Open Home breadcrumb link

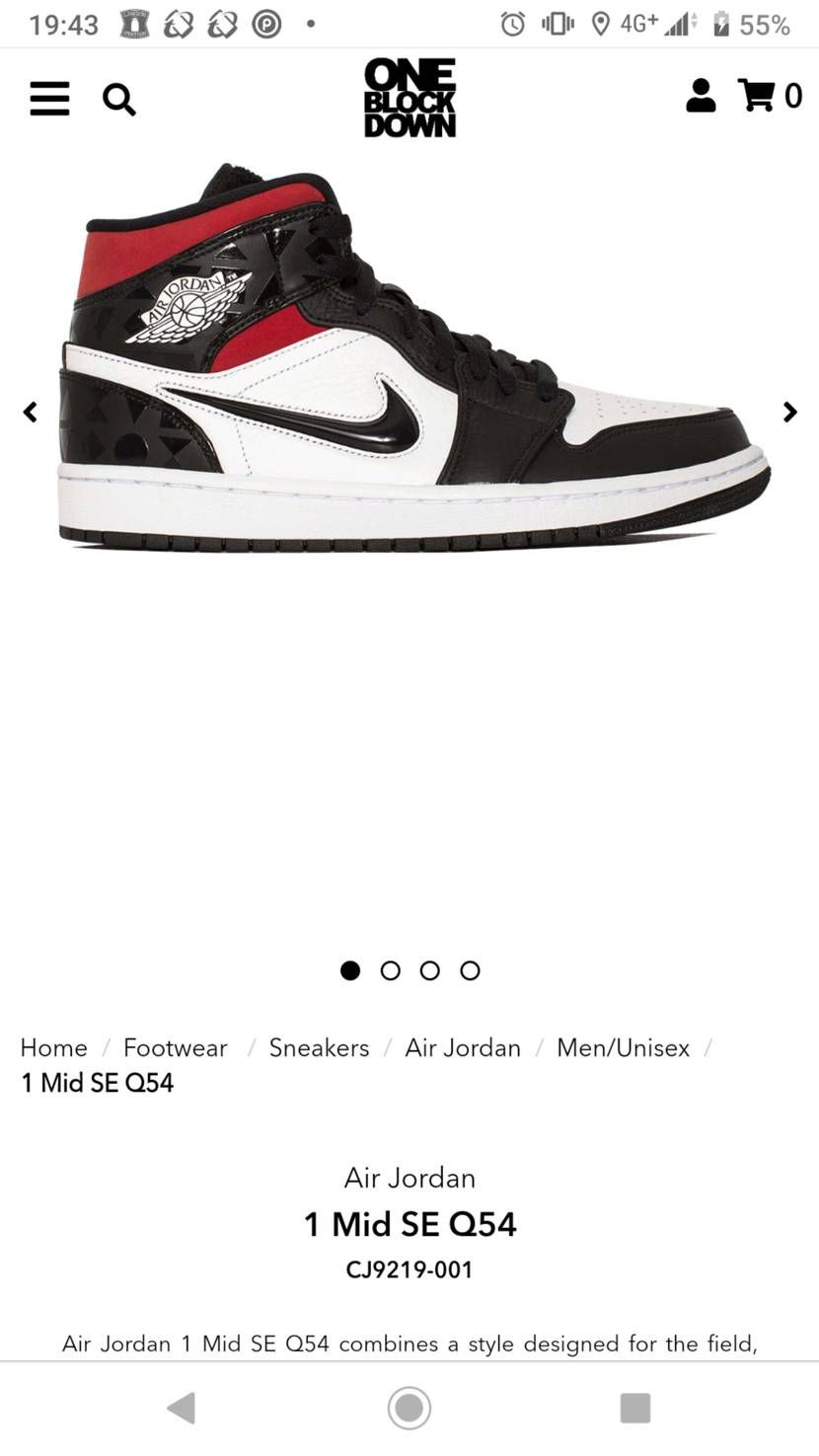pos(53,1047)
